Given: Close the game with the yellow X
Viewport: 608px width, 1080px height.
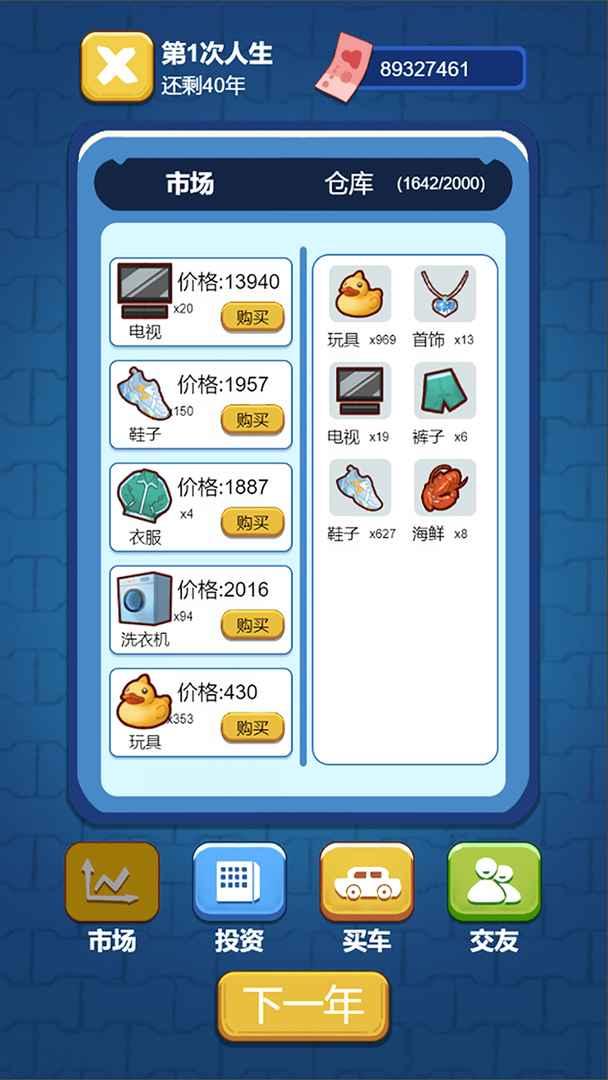Looking at the screenshot, I should click(117, 67).
